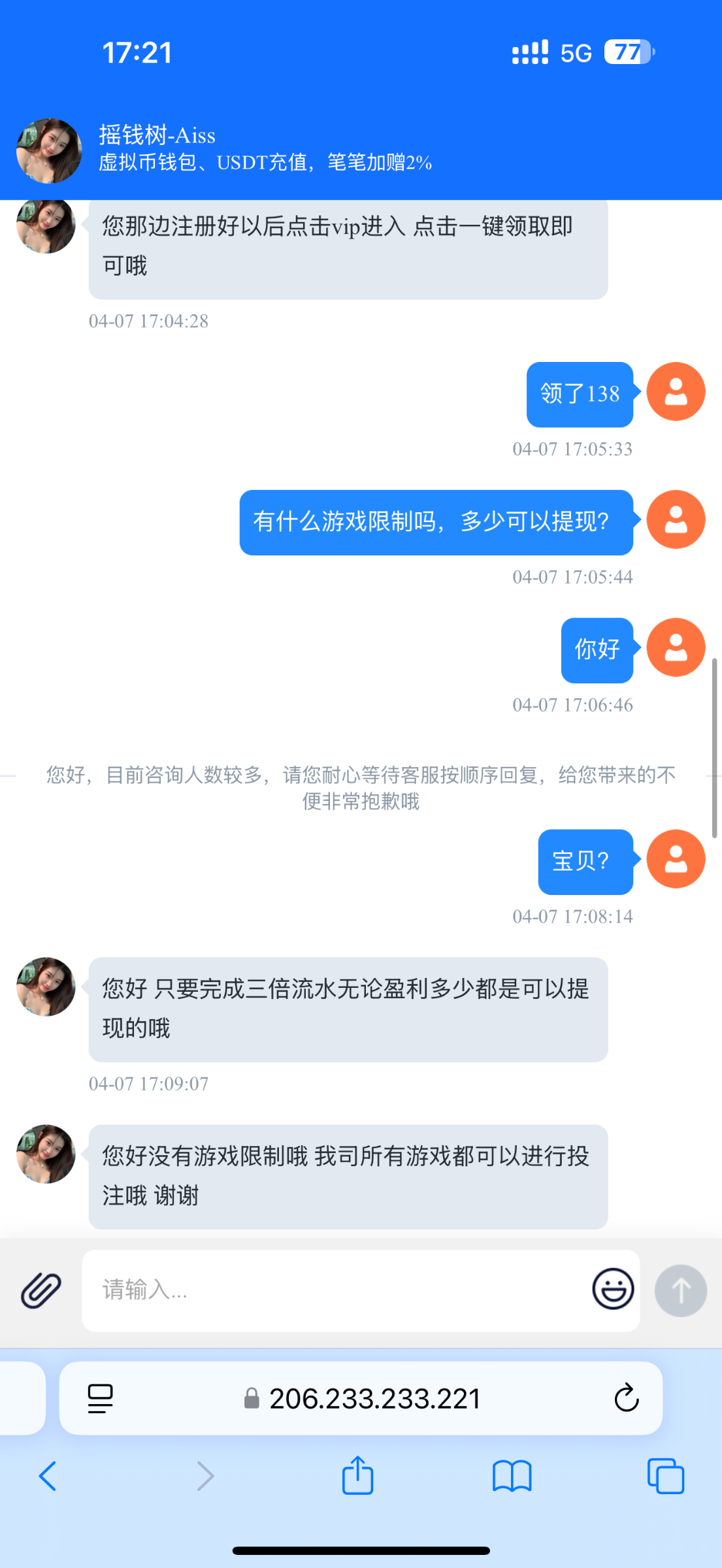Open the Safari share sheet
The height and width of the screenshot is (1568, 722).
[357, 1476]
